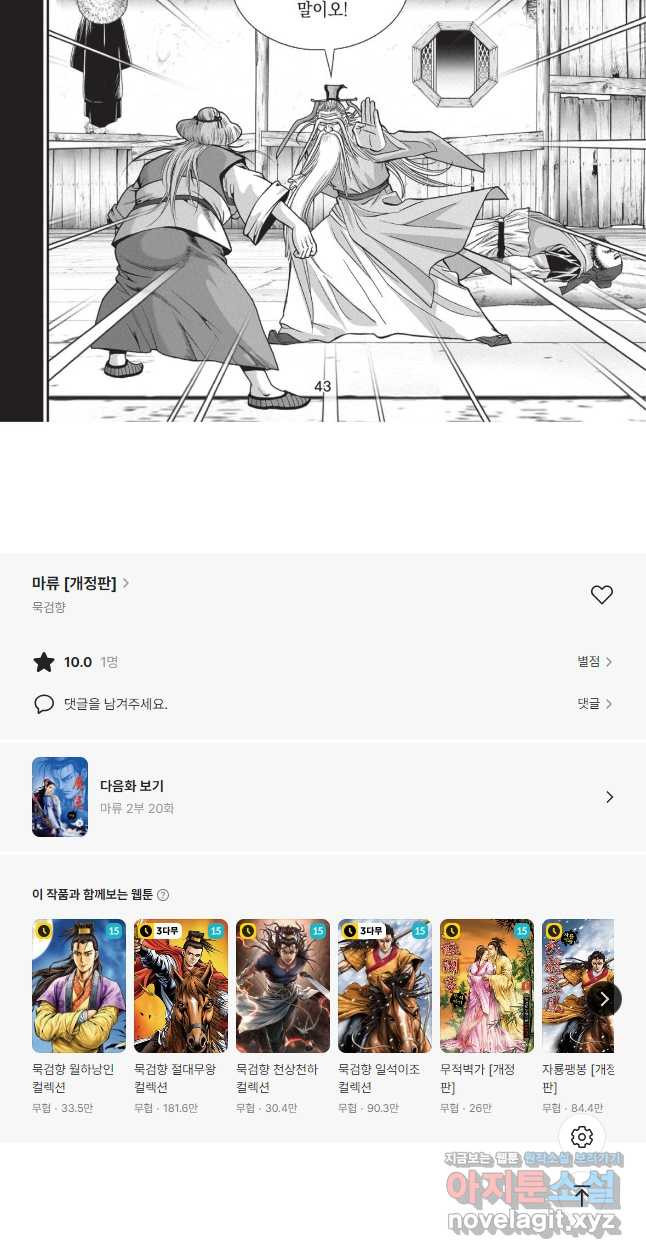Jump back to top with up arrow
646x1259 pixels.
tap(582, 1197)
